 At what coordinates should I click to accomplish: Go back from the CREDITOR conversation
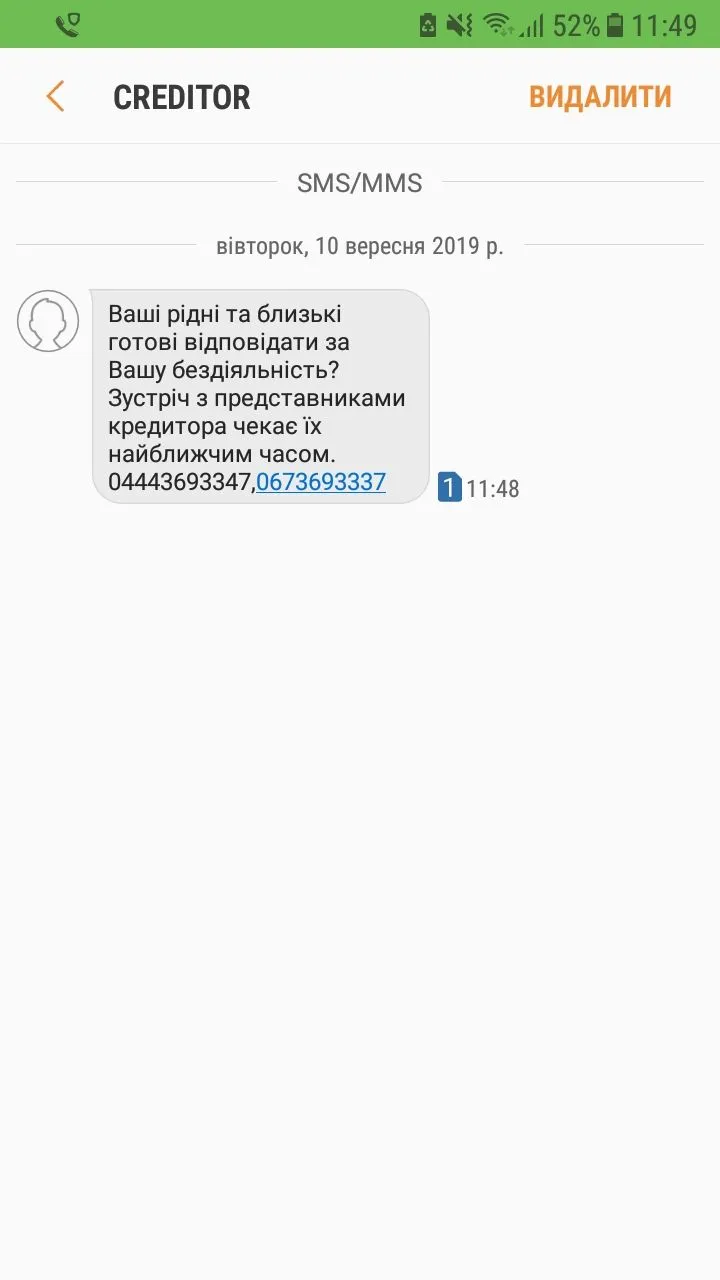(x=55, y=97)
